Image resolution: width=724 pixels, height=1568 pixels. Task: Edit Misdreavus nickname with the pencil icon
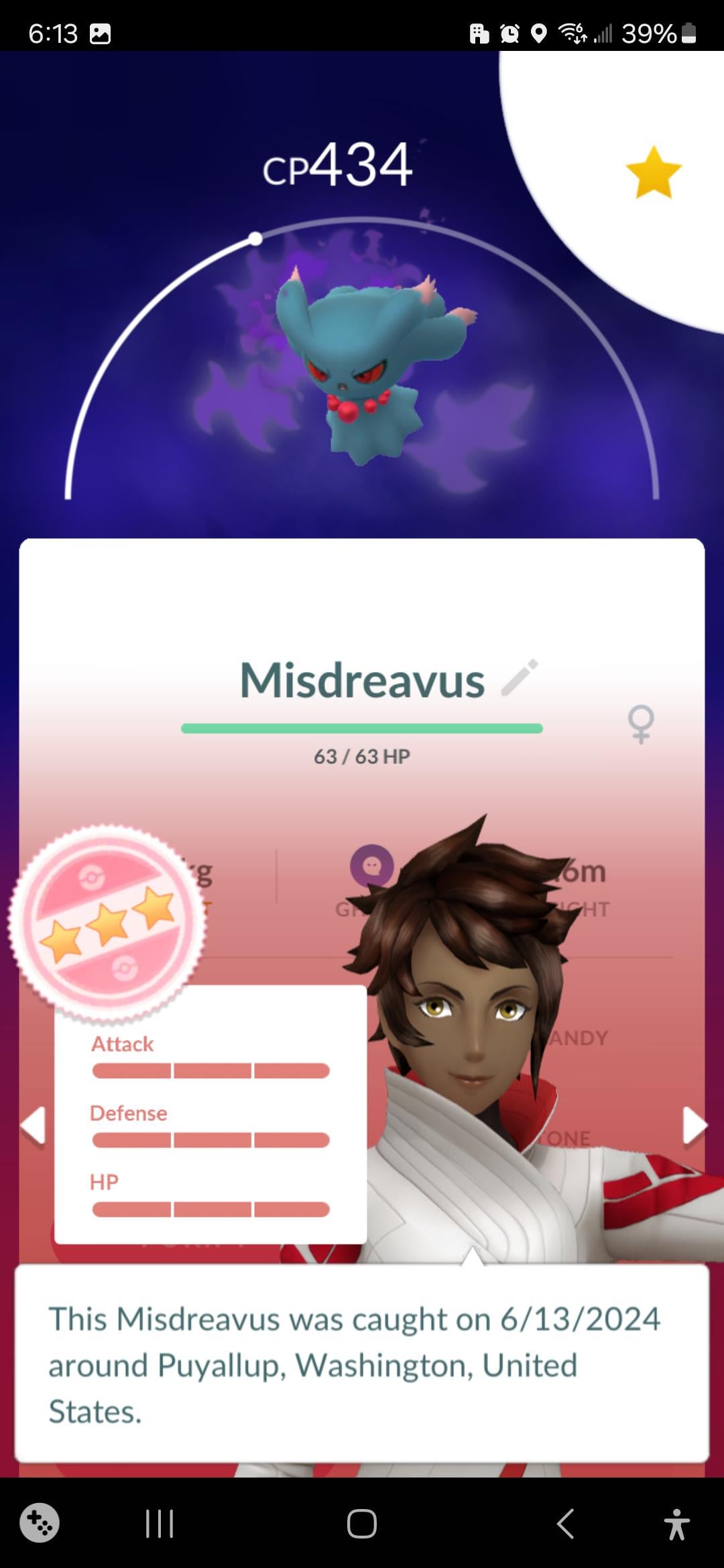520,677
